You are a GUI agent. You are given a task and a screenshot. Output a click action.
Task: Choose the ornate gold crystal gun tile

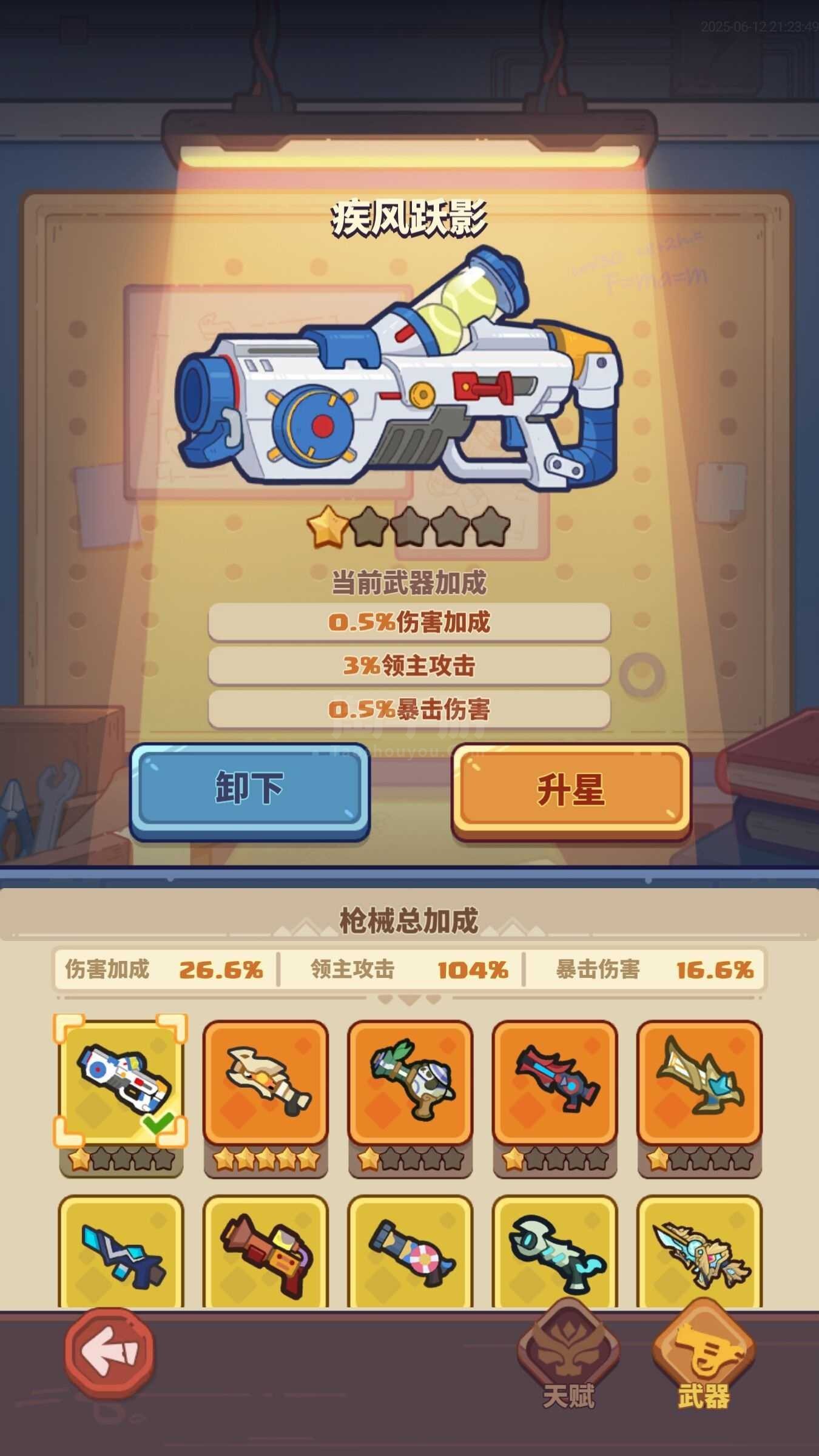[699, 1253]
